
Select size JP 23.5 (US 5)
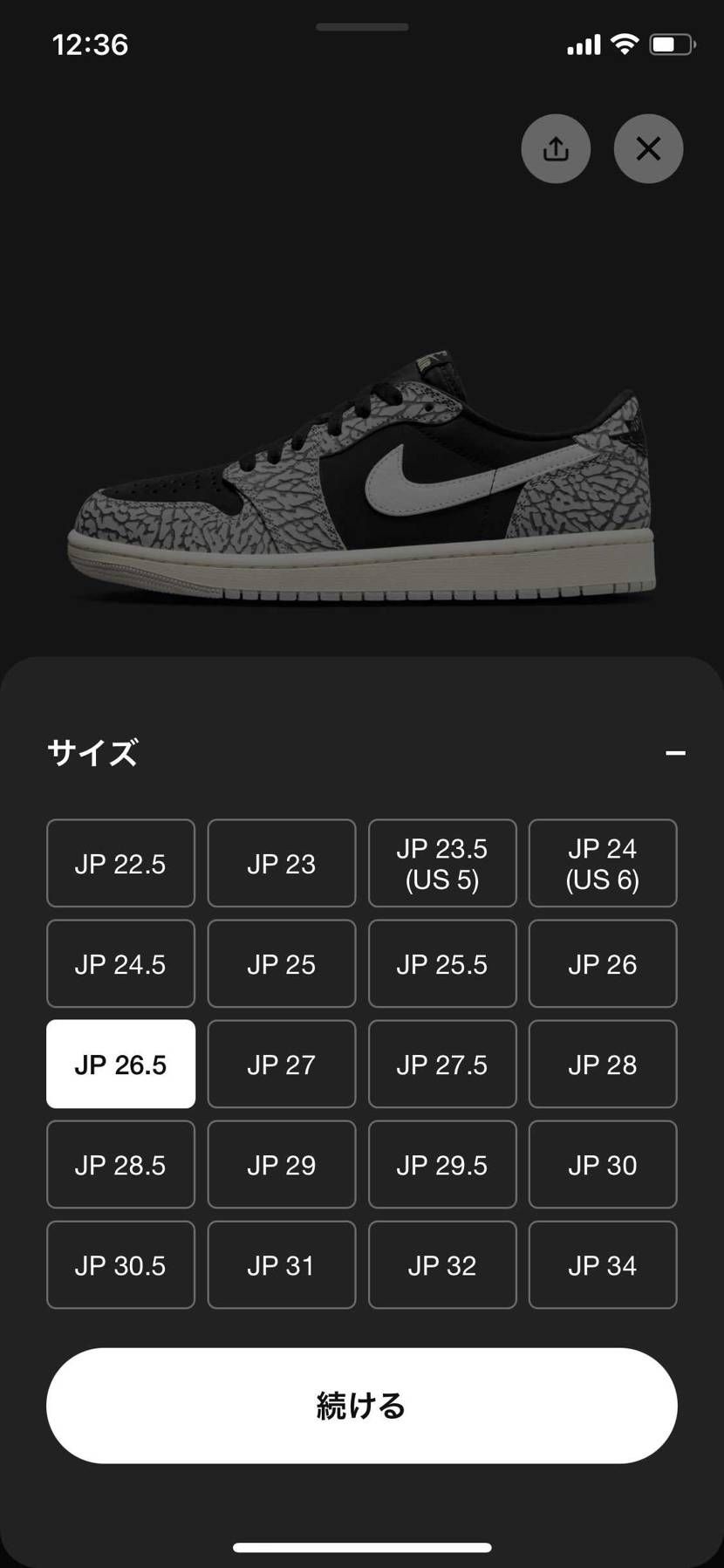point(442,862)
